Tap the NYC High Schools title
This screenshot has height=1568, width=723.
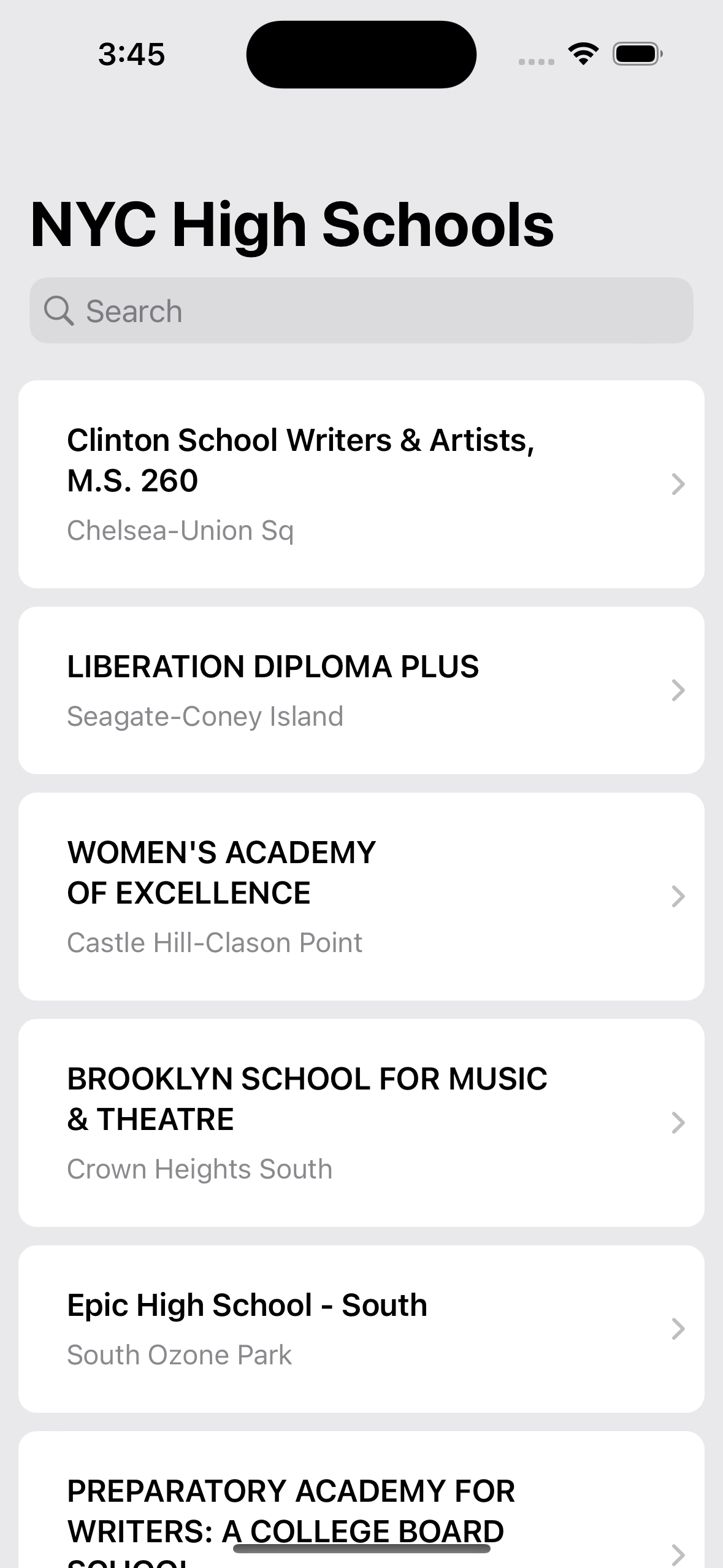coord(292,224)
